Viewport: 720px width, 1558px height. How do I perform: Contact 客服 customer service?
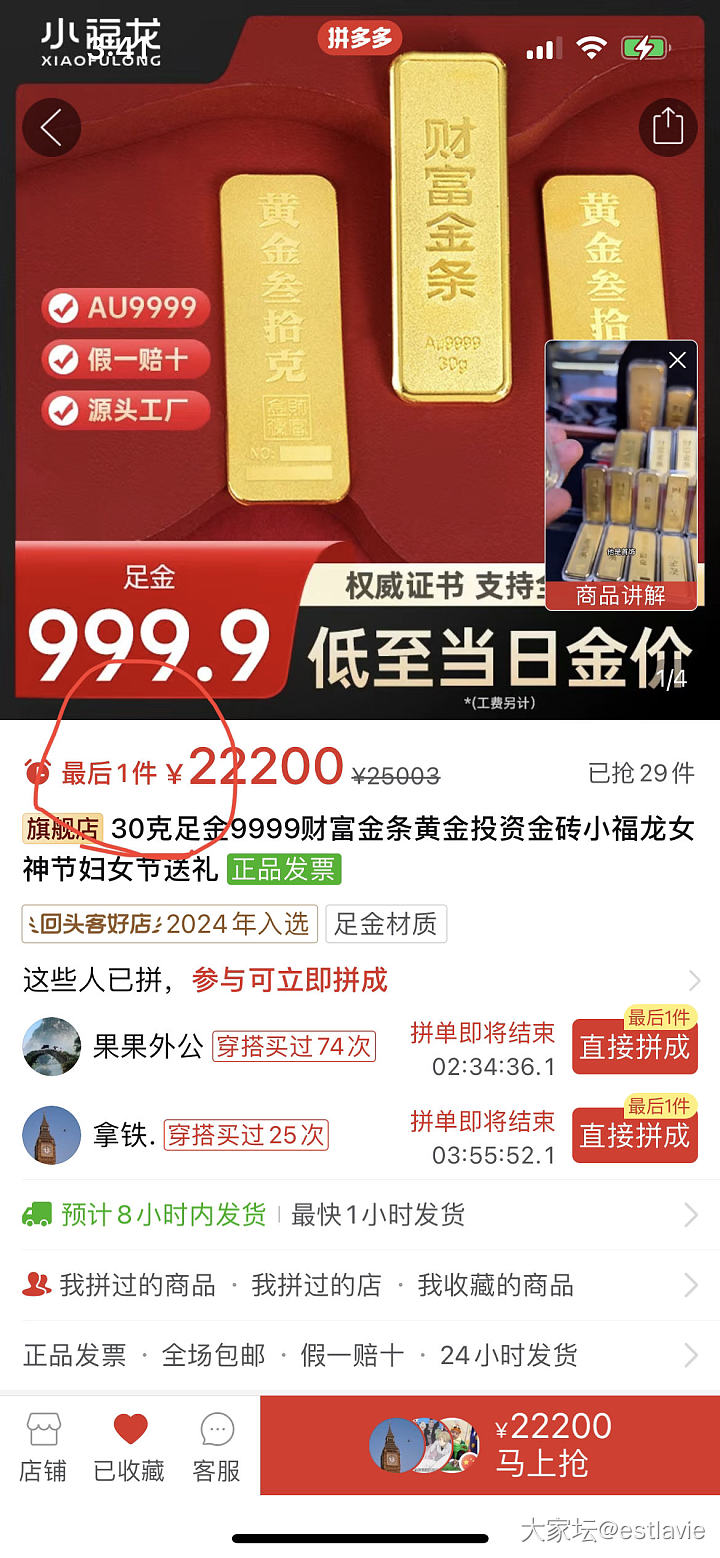216,1446
